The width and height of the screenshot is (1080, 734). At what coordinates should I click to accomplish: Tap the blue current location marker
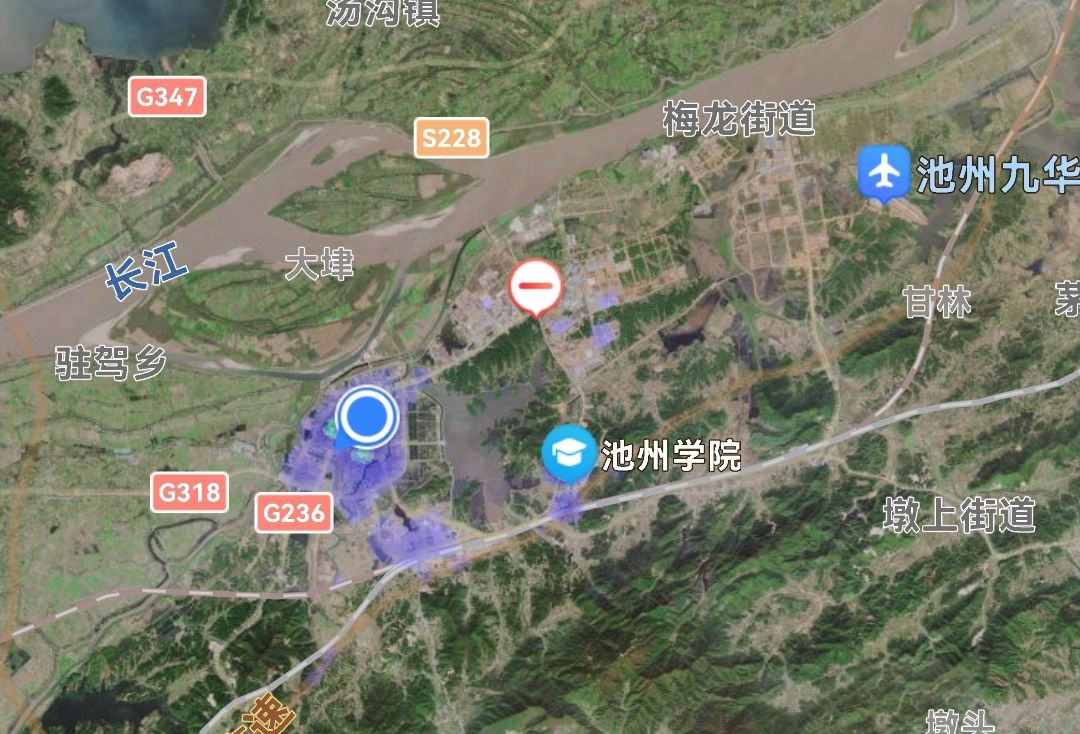(x=367, y=415)
